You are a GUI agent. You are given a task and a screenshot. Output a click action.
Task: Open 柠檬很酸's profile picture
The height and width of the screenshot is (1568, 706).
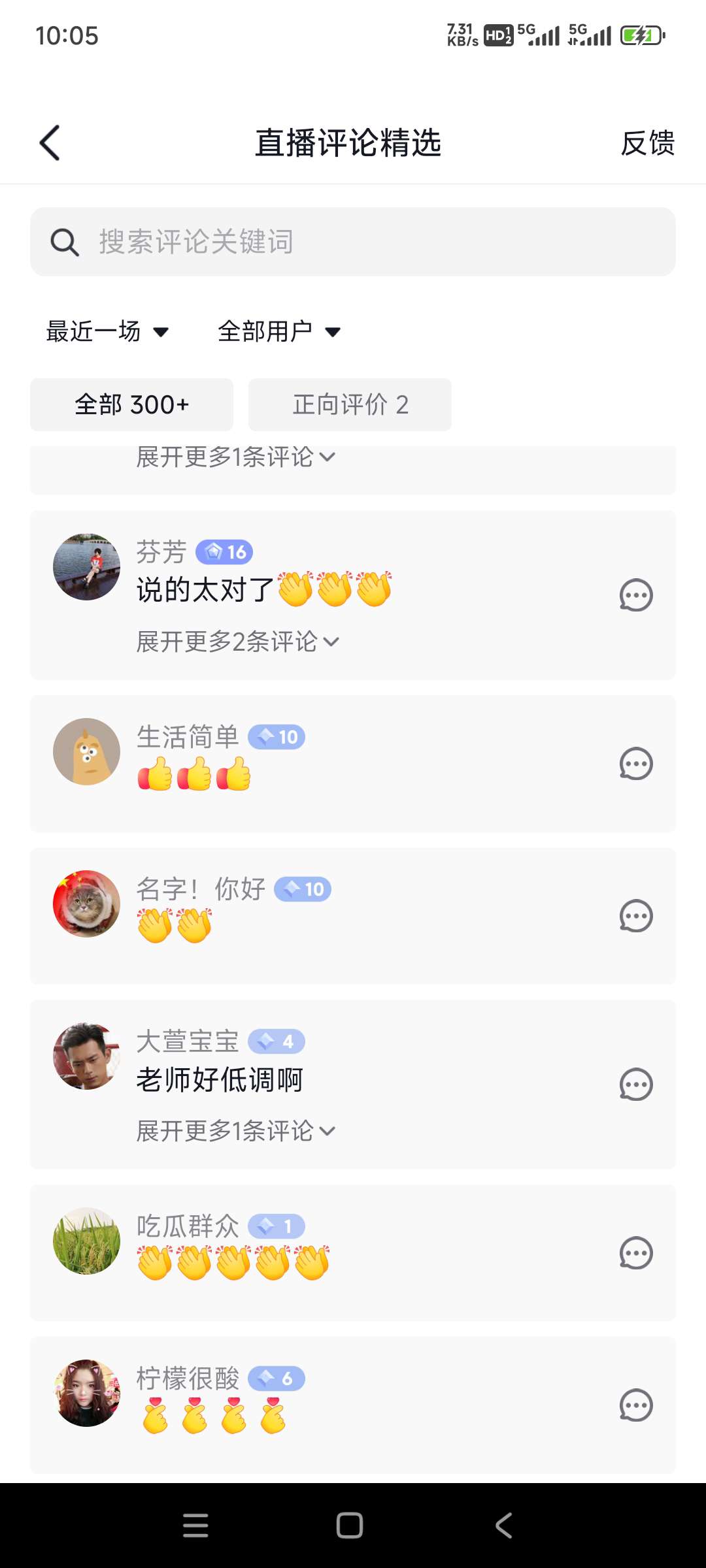(x=86, y=1393)
